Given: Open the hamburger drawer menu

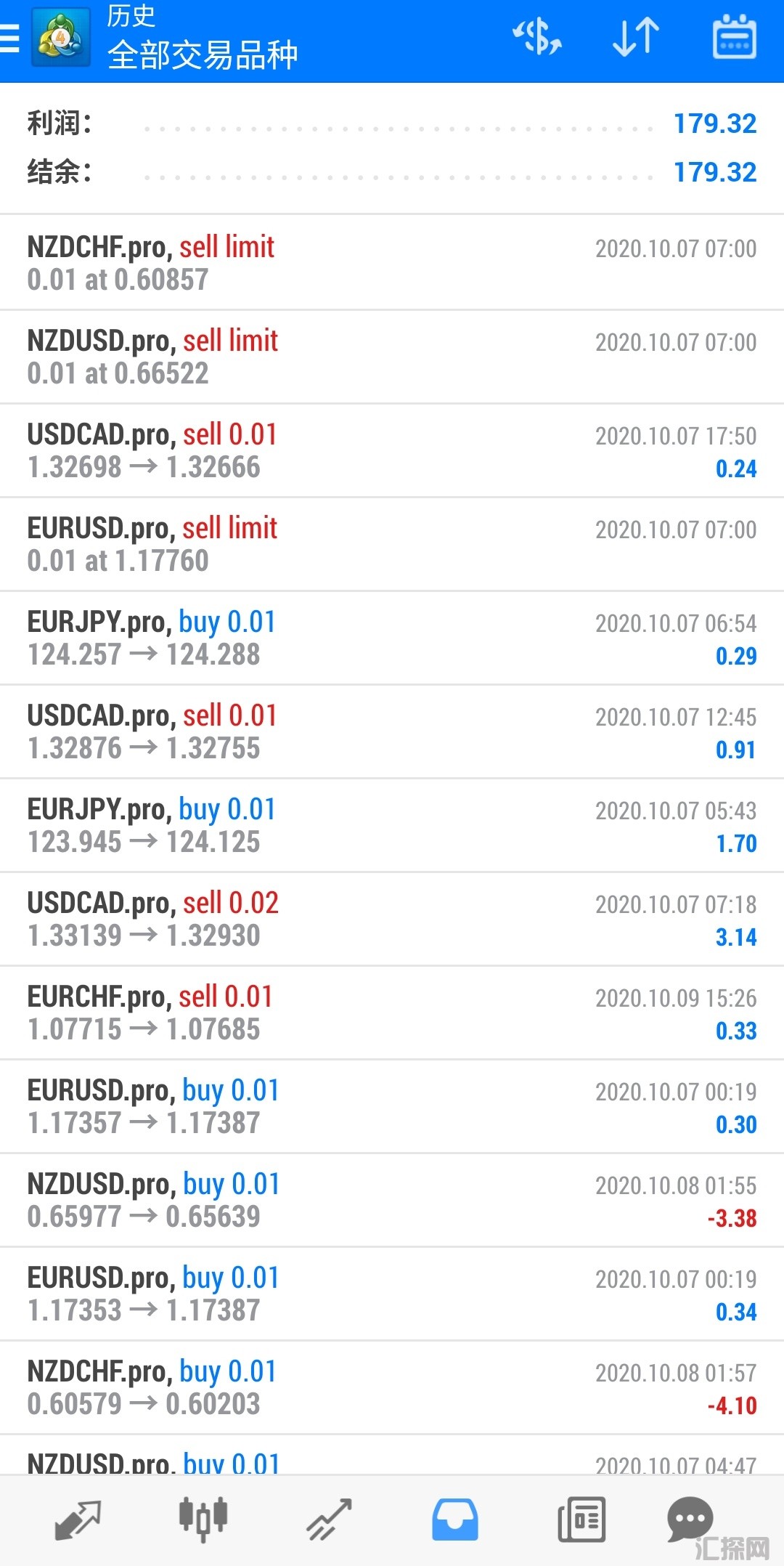Looking at the screenshot, I should [10, 38].
